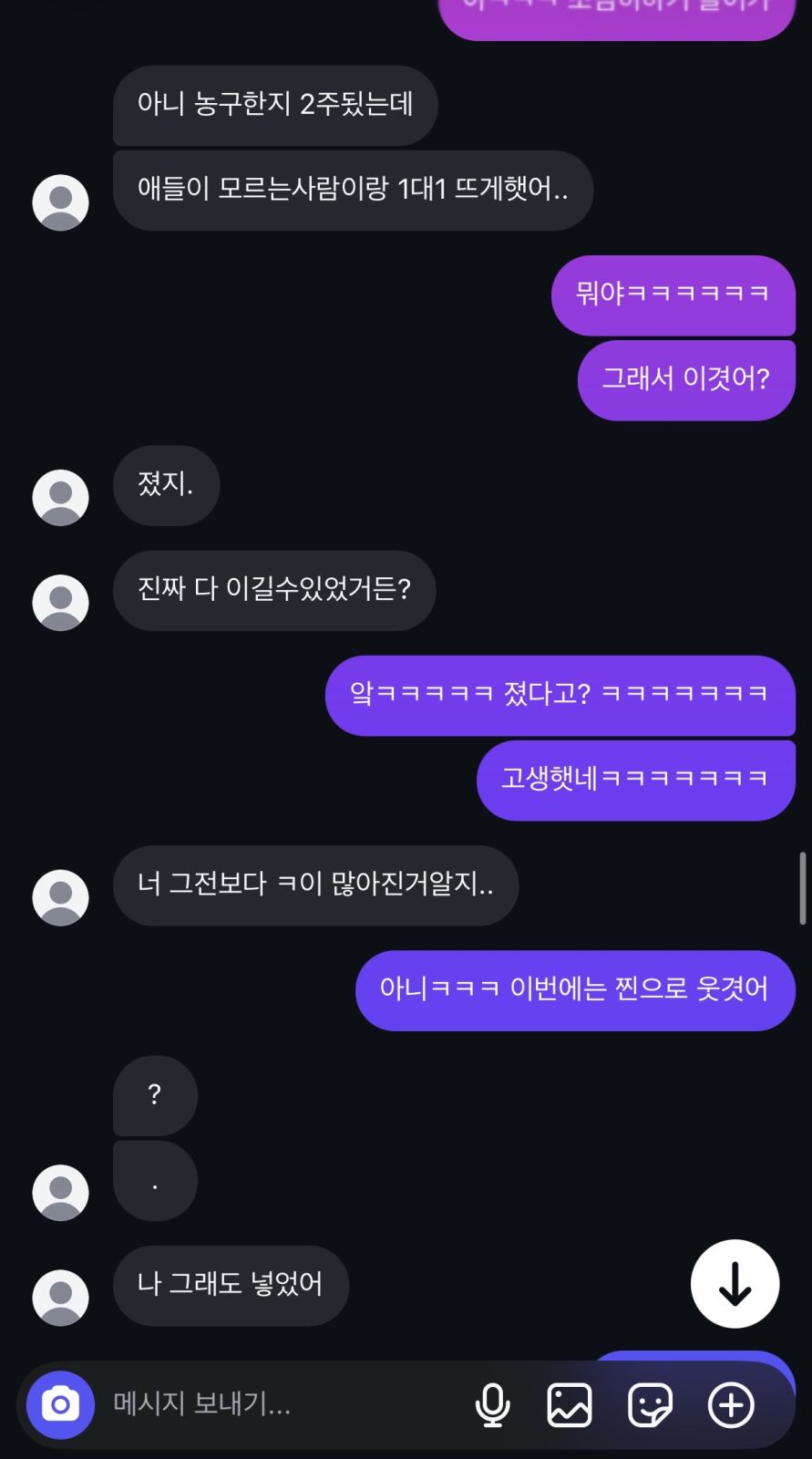Open sender's avatar beside "나 그래도 넣었어"
Viewport: 812px width, 1459px height.
click(60, 1298)
